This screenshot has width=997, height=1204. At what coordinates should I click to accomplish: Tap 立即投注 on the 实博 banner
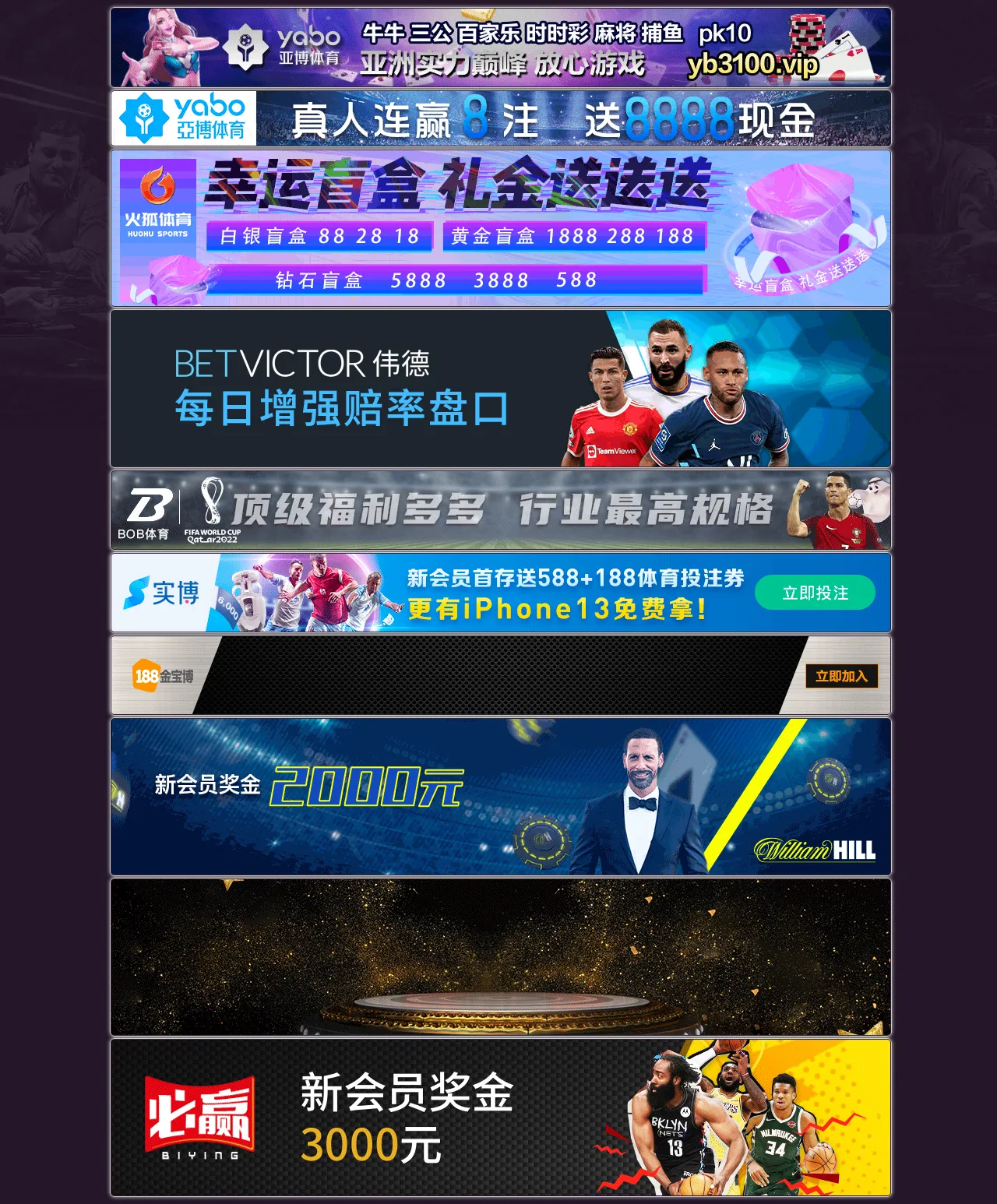point(815,593)
